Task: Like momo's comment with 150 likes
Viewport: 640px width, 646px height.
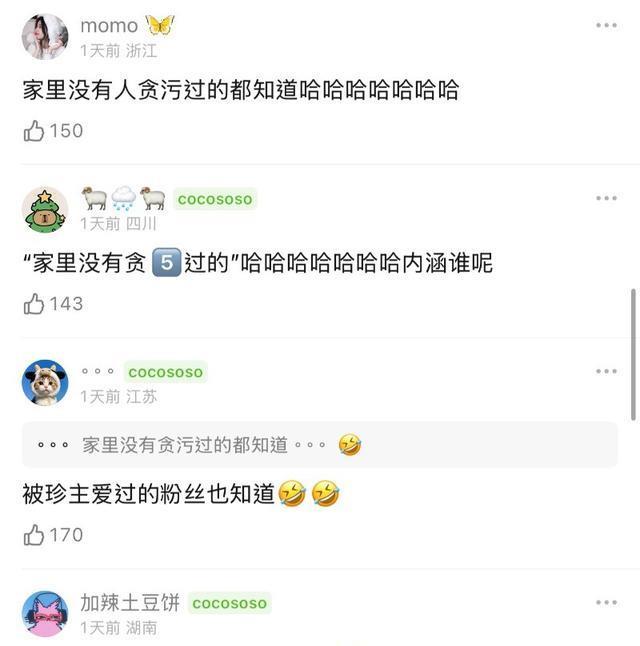Action: (x=35, y=131)
